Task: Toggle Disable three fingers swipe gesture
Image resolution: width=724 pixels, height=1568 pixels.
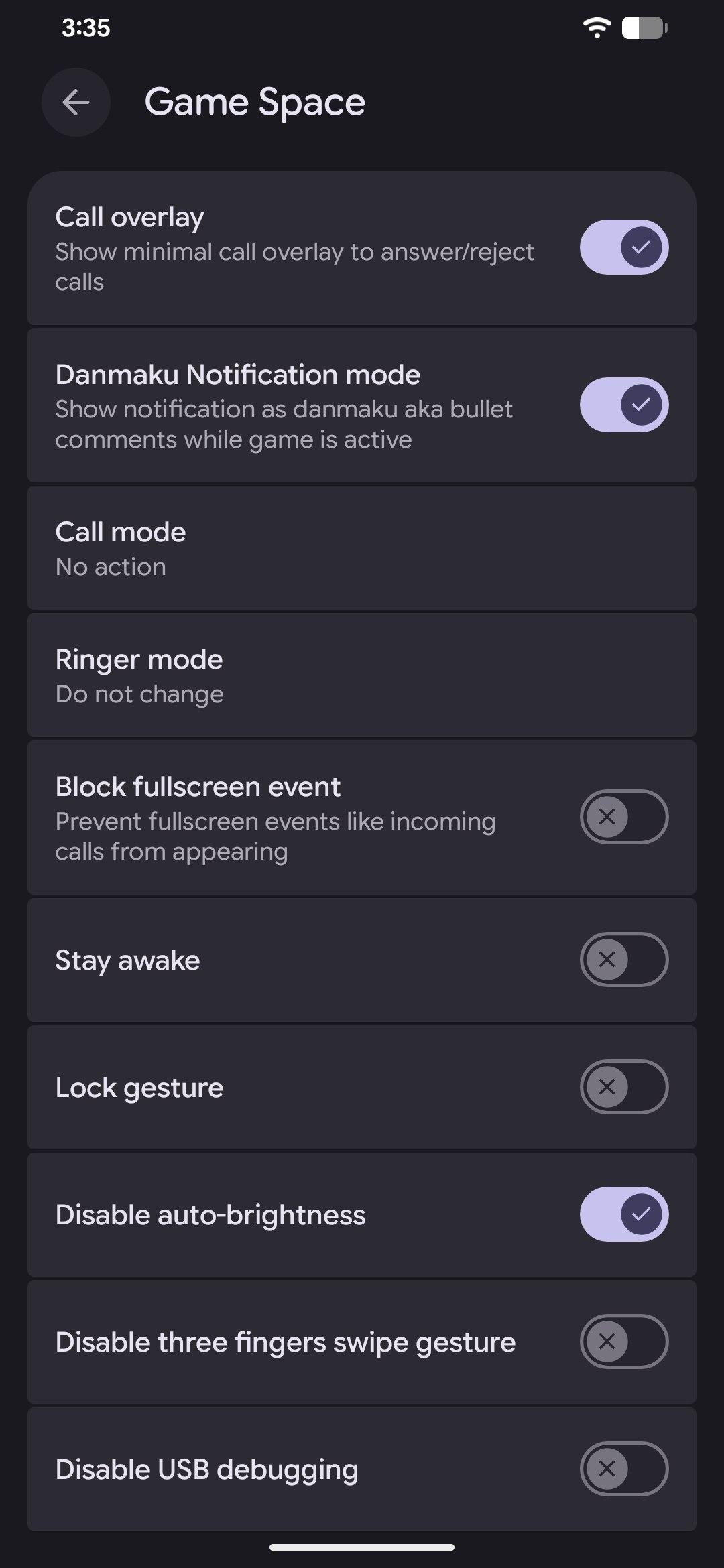Action: 623,1342
